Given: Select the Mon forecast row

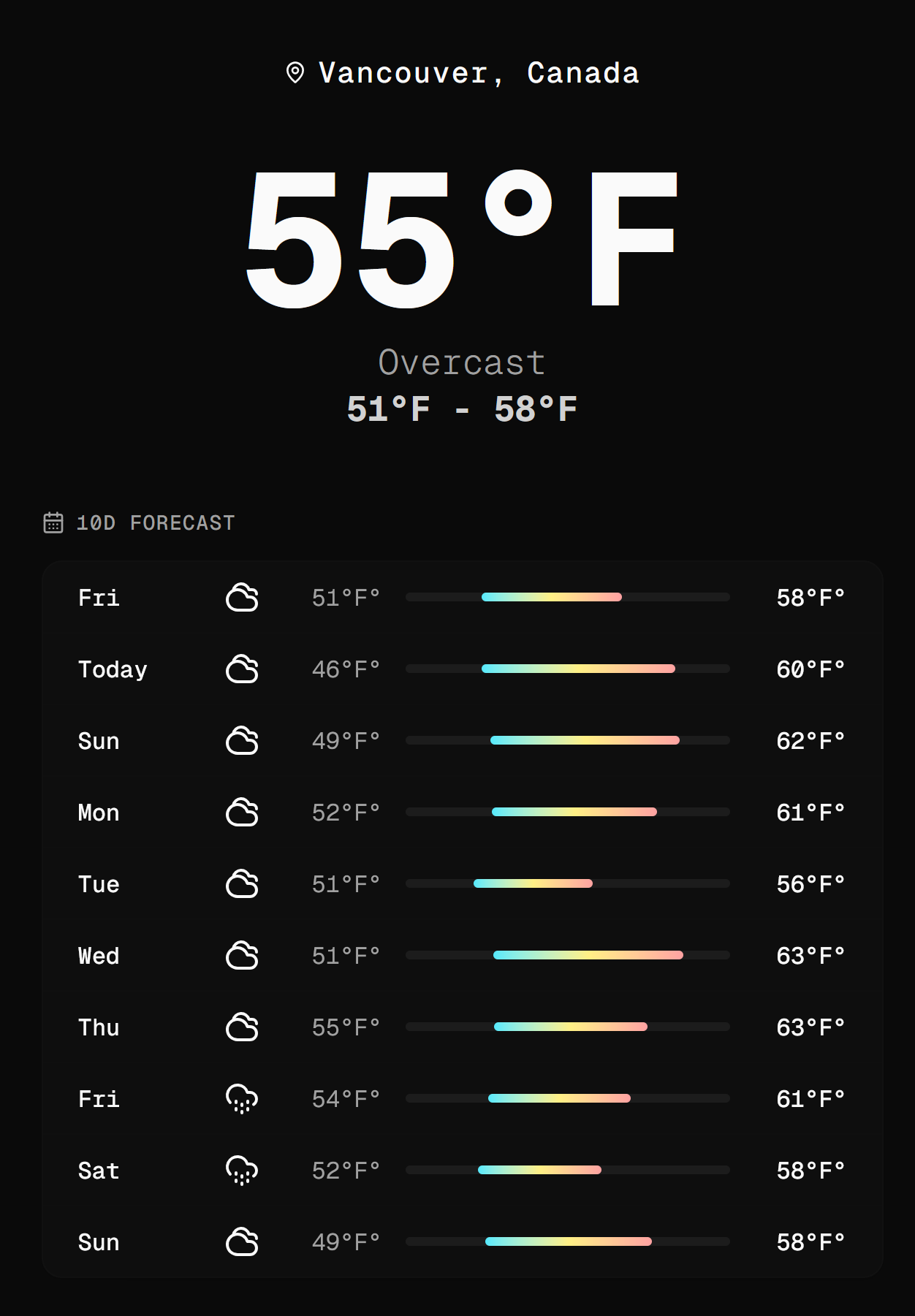Looking at the screenshot, I should (462, 813).
